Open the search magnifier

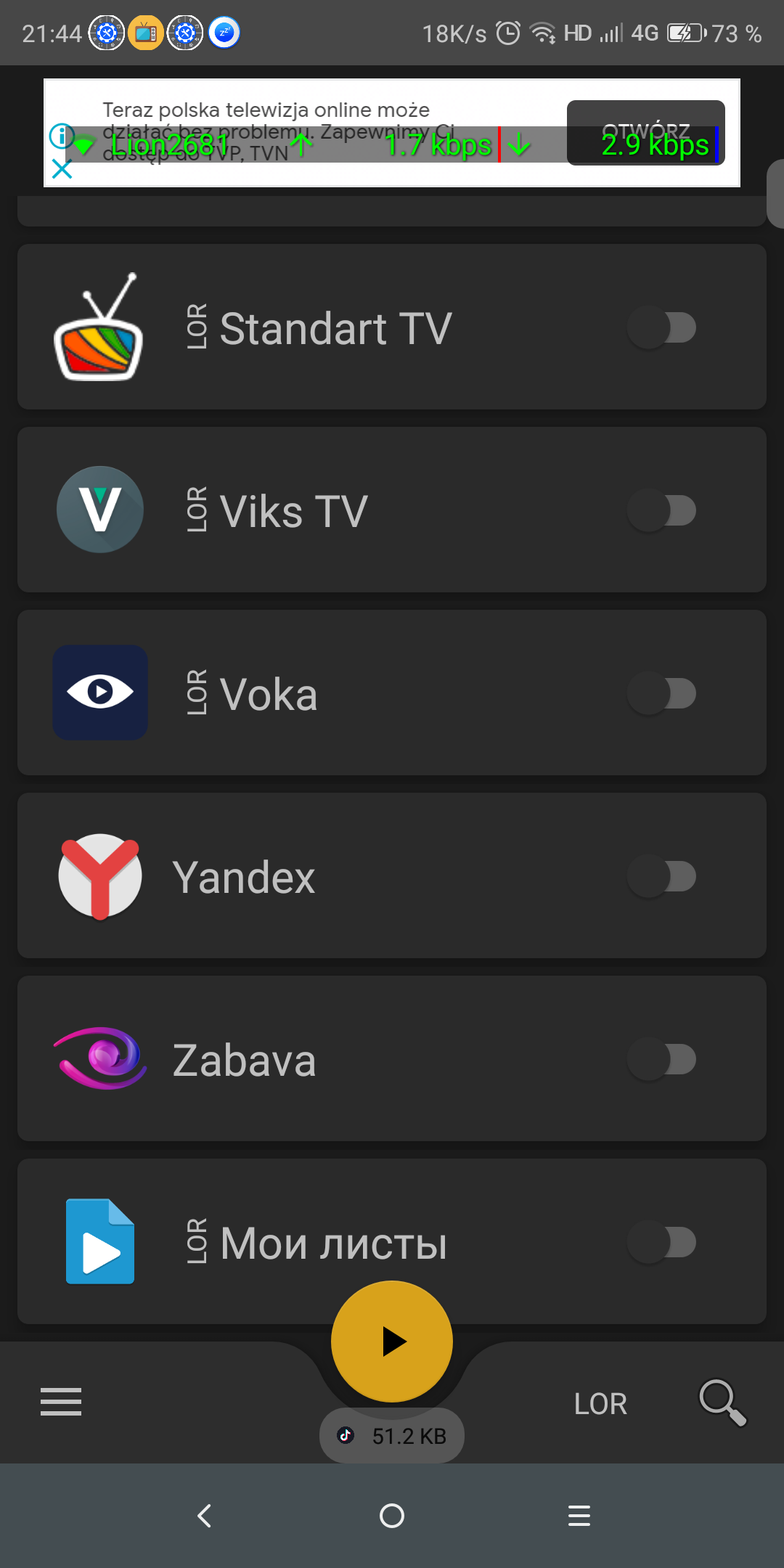click(722, 1402)
